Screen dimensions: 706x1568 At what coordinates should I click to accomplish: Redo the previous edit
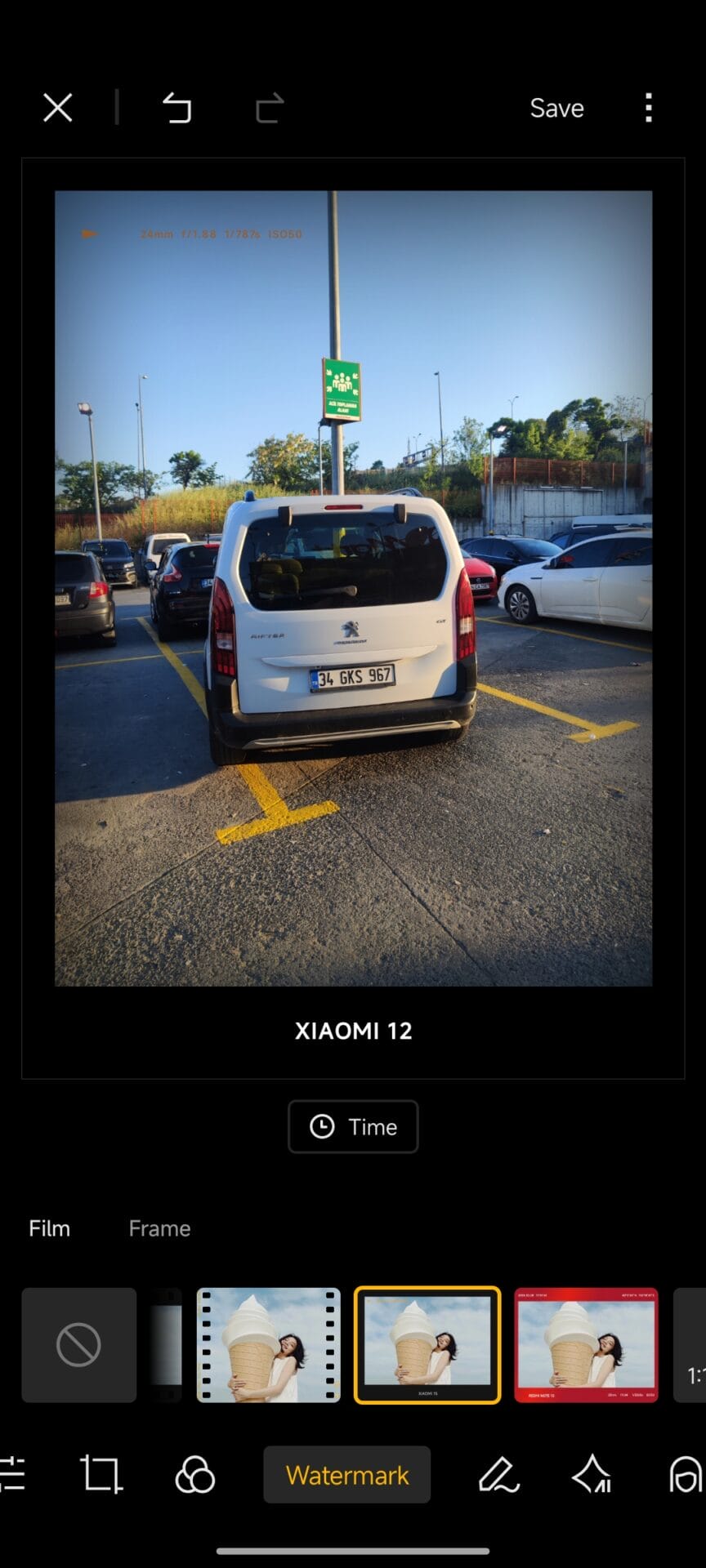[270, 108]
